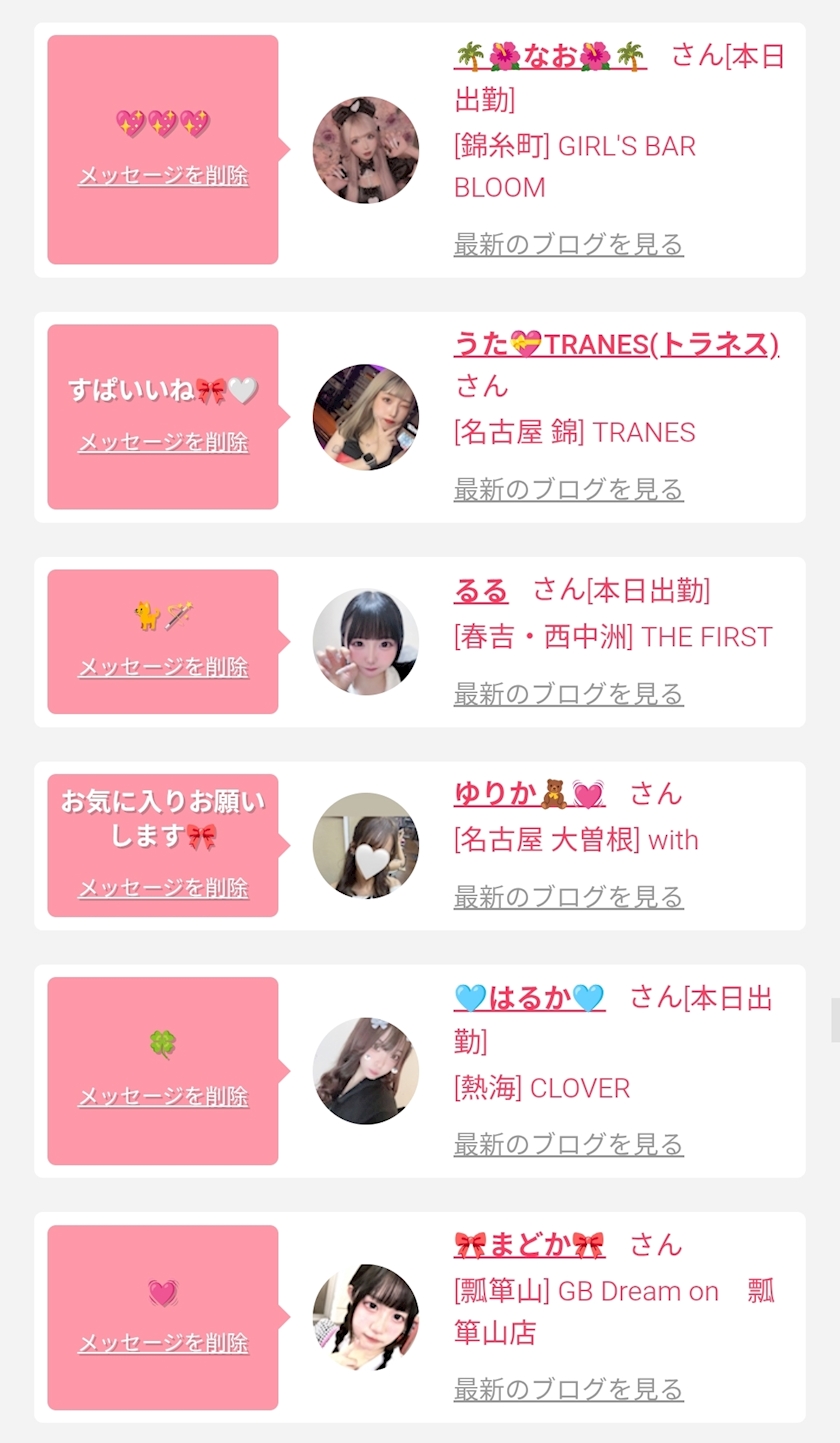Open まどか's profile name link
Viewport: 840px width, 1443px height.
pyautogui.click(x=529, y=1245)
